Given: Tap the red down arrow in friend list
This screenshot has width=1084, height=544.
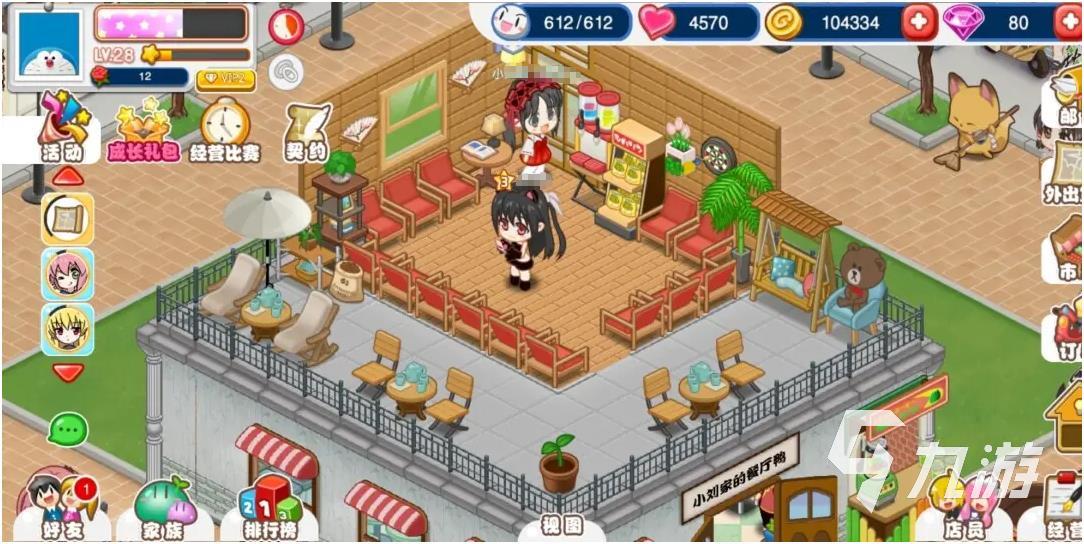Looking at the screenshot, I should click(x=67, y=373).
